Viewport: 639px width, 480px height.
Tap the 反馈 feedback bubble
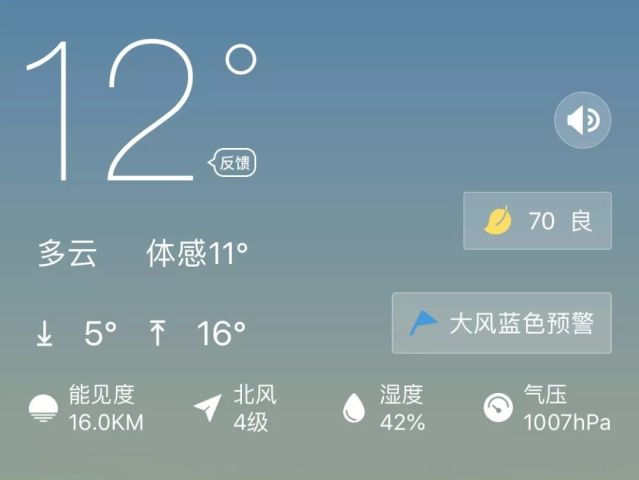pyautogui.click(x=233, y=163)
